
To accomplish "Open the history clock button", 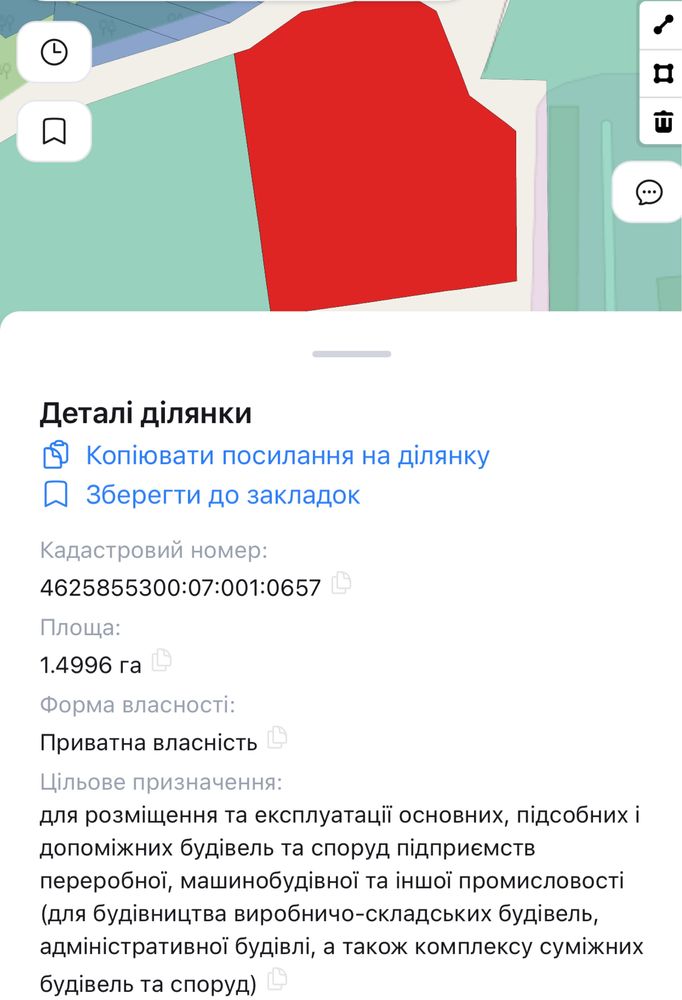I will tap(54, 52).
